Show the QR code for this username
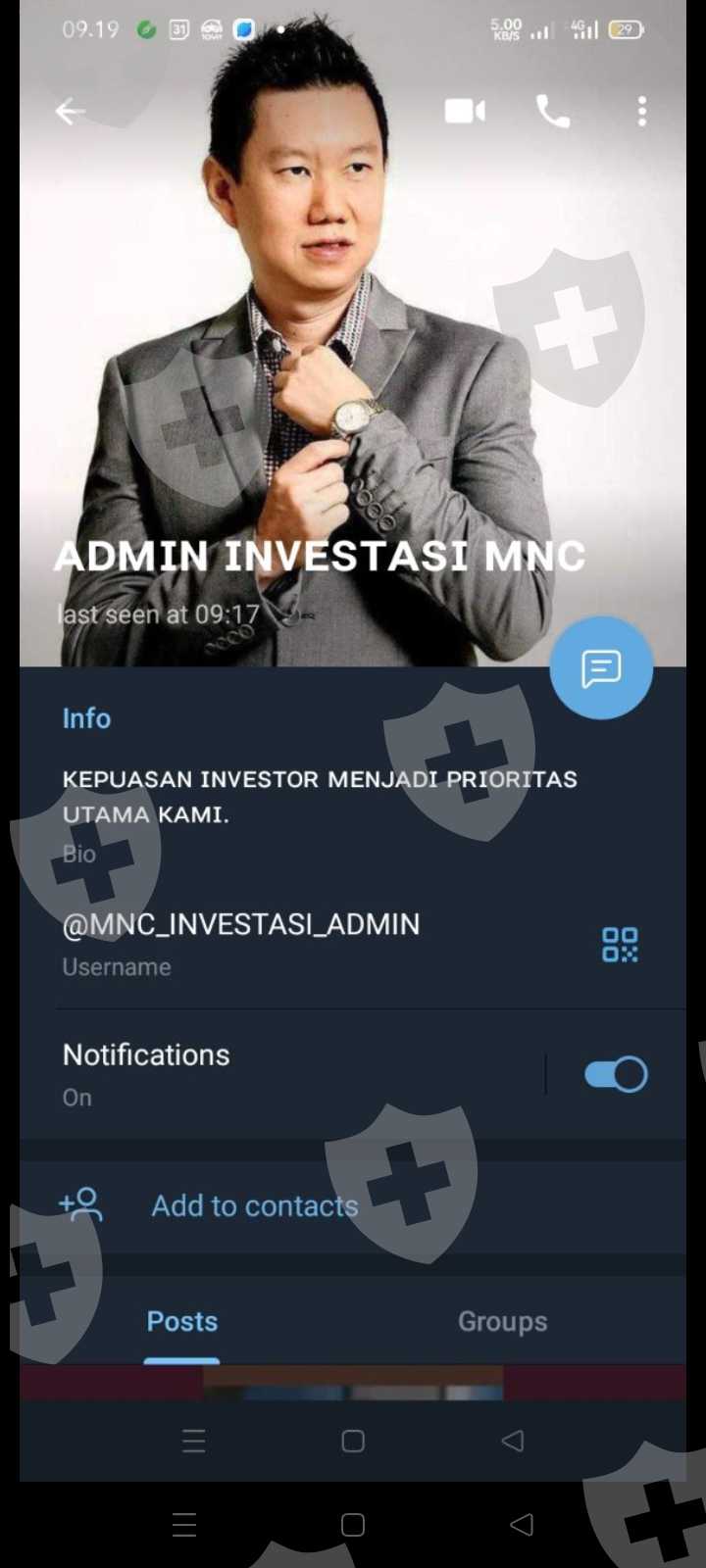The image size is (706, 1568). point(620,945)
